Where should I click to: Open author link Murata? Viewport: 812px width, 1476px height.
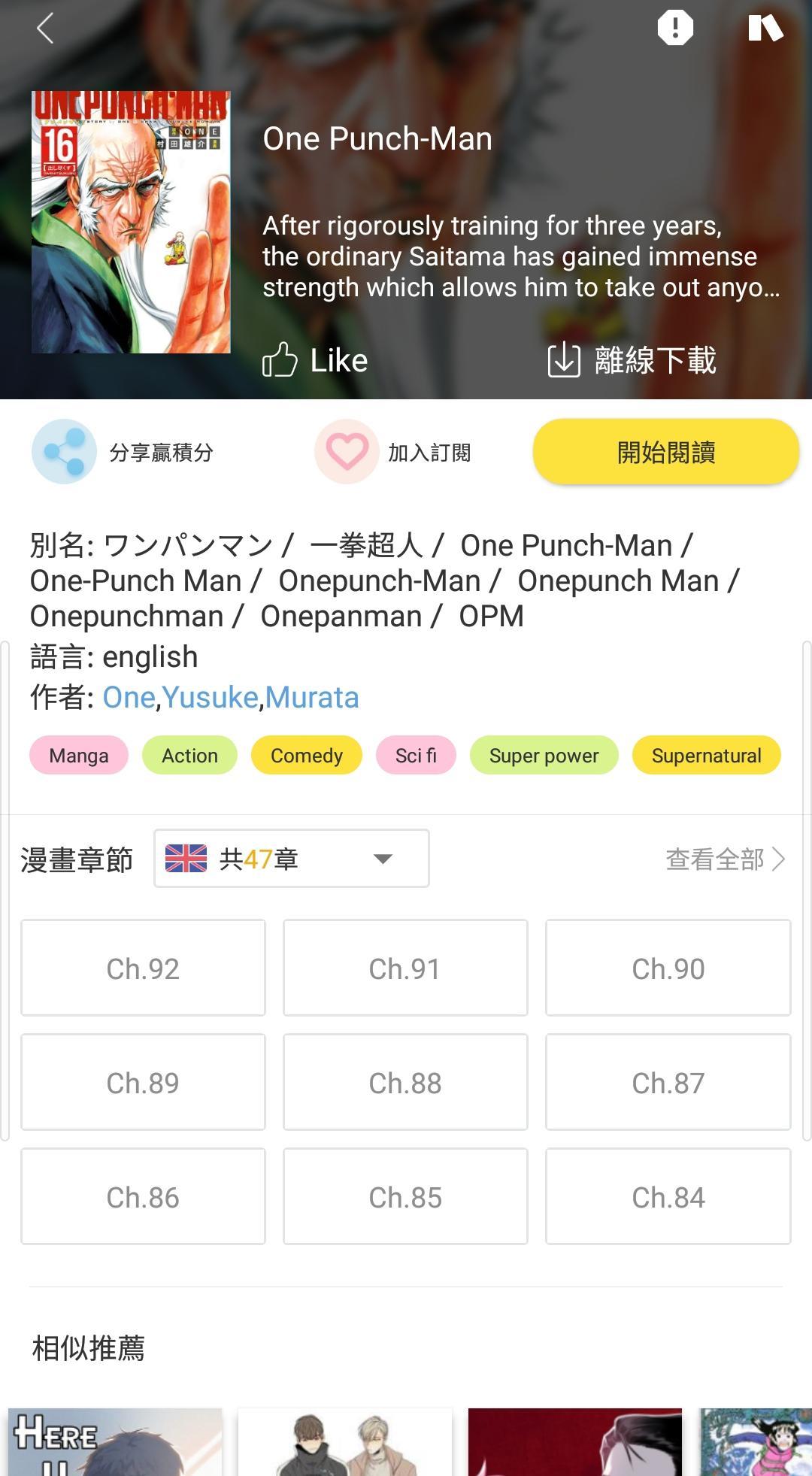click(312, 697)
